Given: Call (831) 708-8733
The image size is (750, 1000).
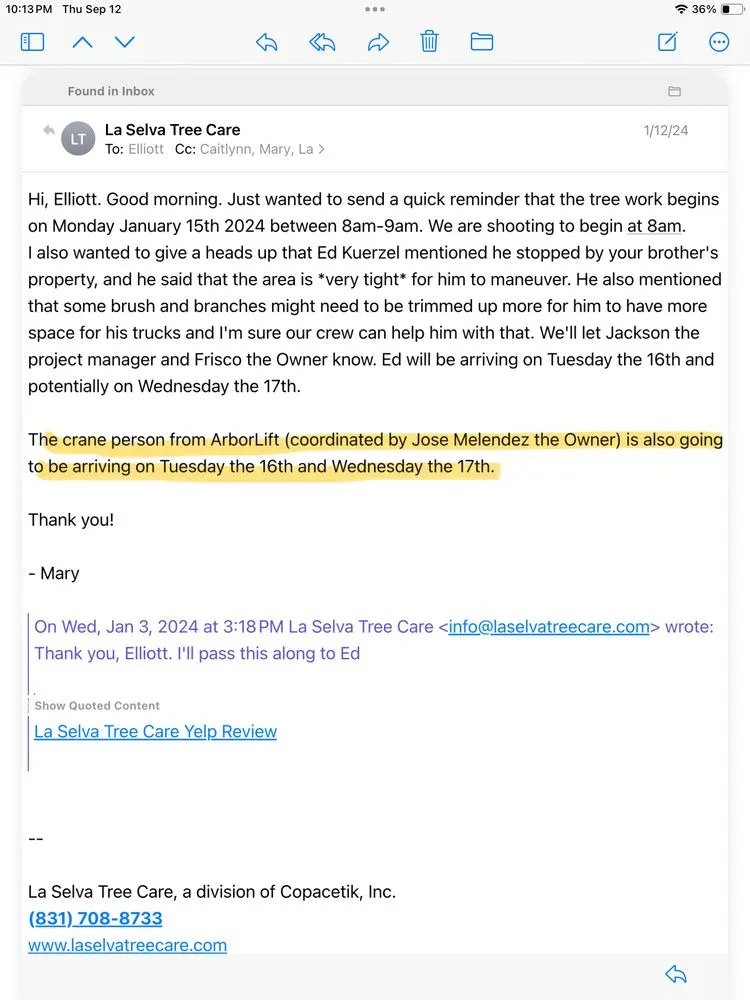Looking at the screenshot, I should point(95,918).
